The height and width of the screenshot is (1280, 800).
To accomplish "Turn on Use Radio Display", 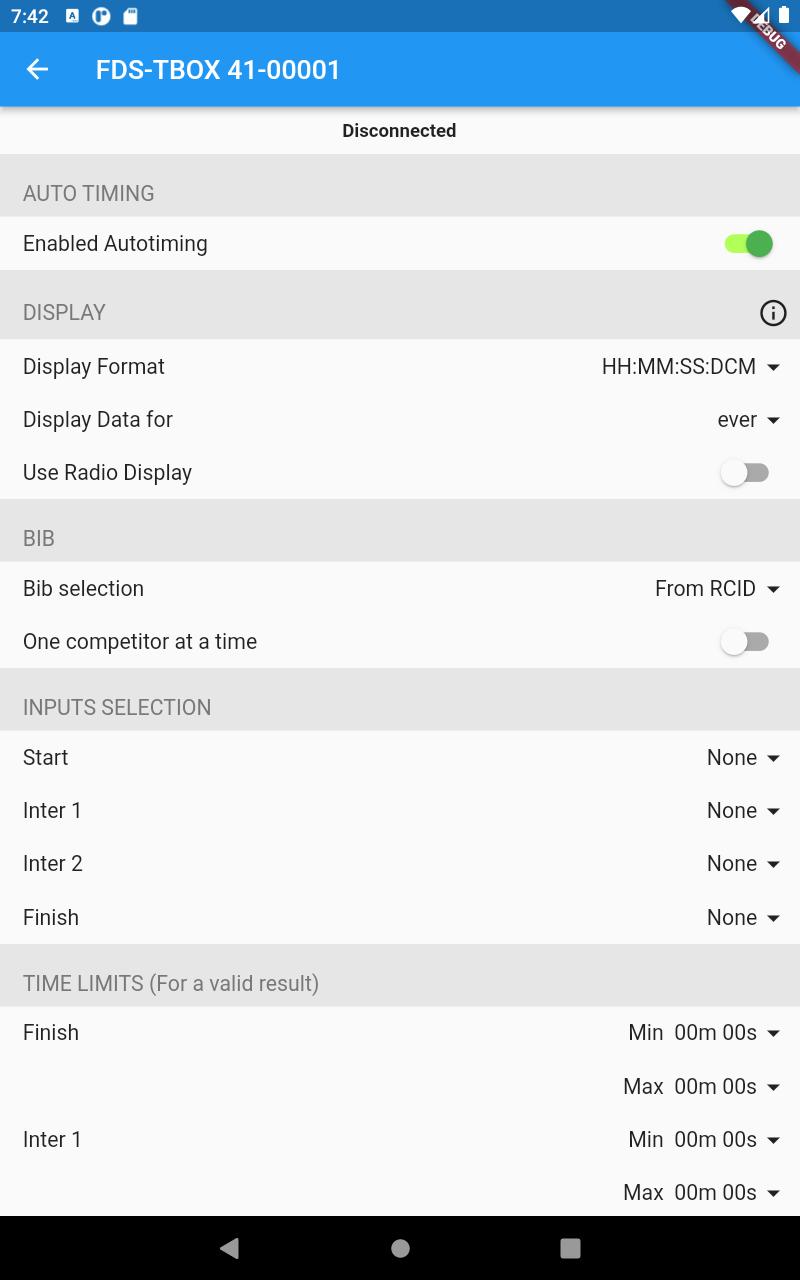I will pos(746,473).
